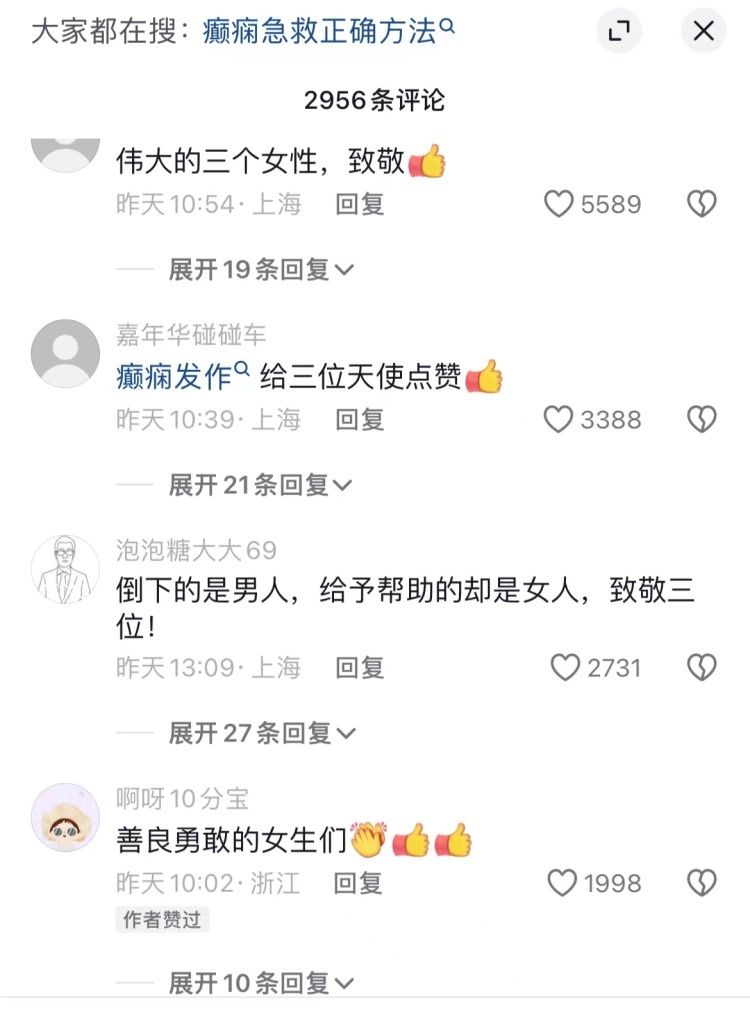750x1010 pixels.
Task: Tap the search icon after 癫痫急救正确方法
Action: 444,27
